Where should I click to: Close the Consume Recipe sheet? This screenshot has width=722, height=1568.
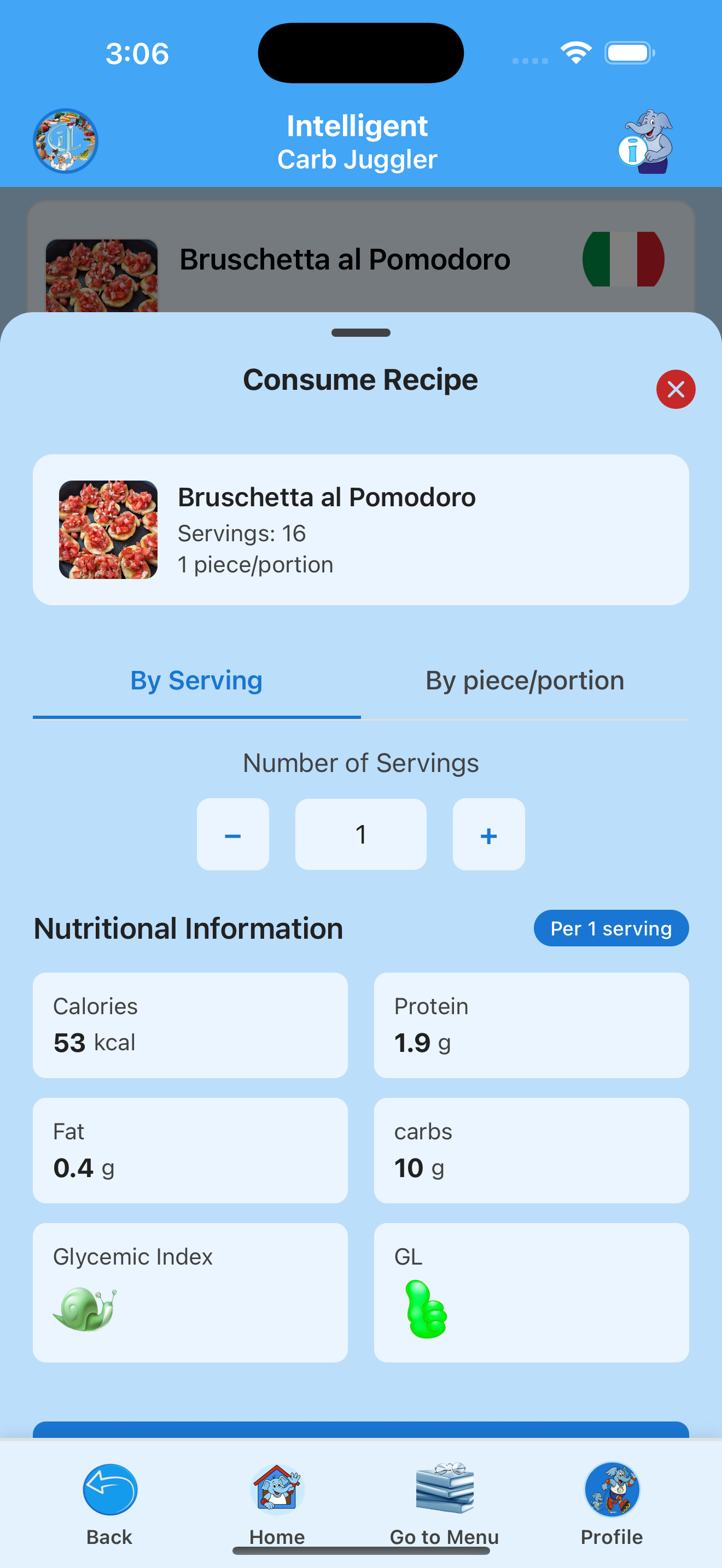[676, 390]
